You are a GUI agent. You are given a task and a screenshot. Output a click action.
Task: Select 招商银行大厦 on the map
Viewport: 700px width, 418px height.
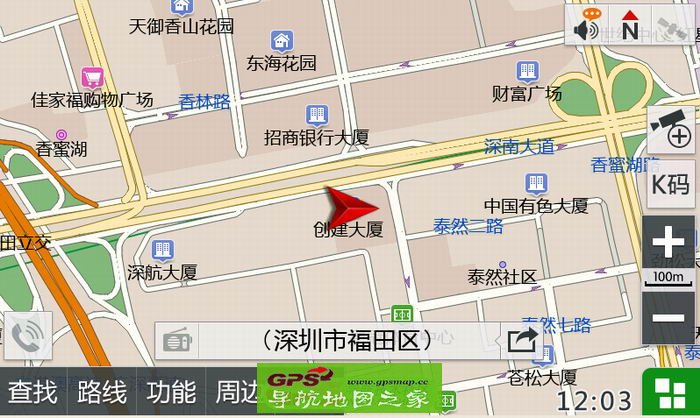(x=317, y=137)
